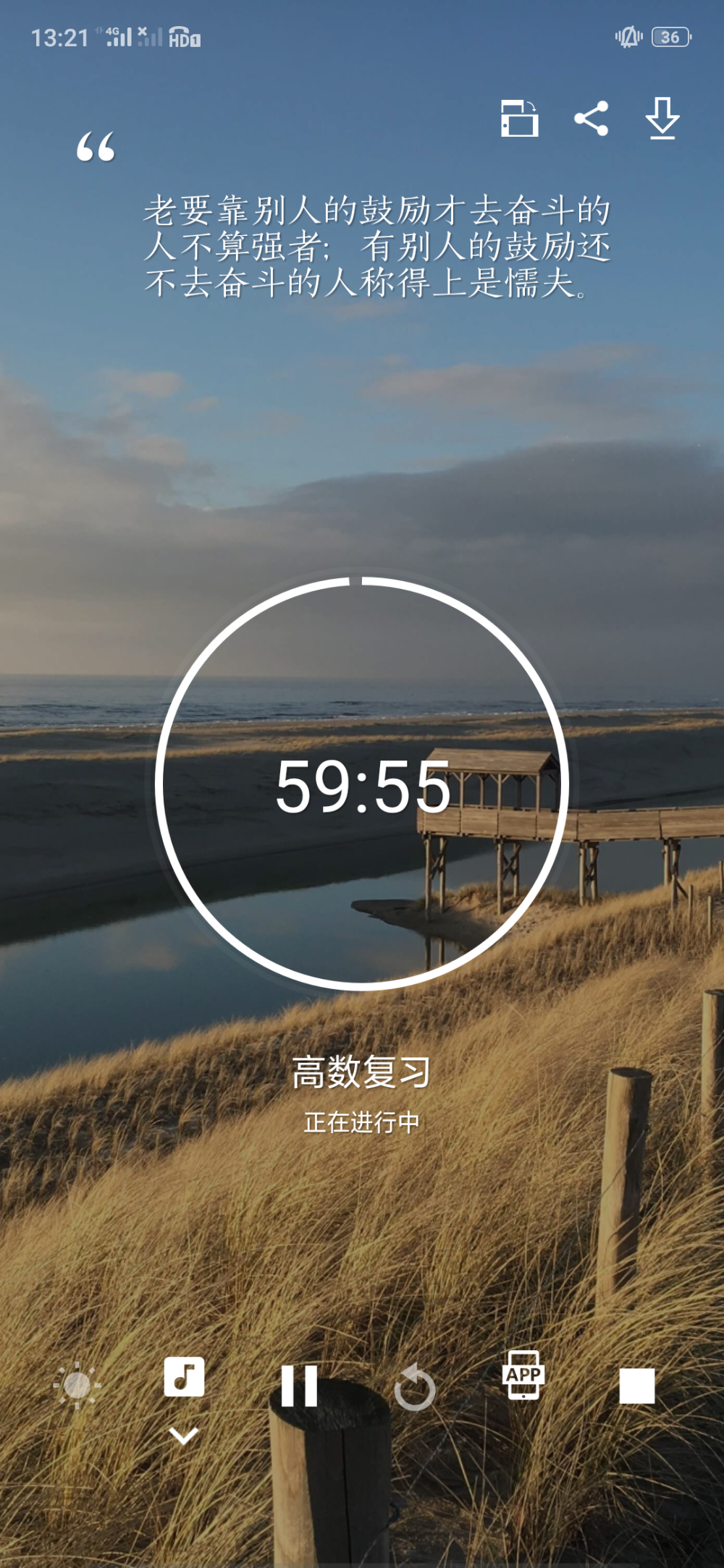Share the motivational quote
Screen dimensions: 724x1568
click(592, 118)
